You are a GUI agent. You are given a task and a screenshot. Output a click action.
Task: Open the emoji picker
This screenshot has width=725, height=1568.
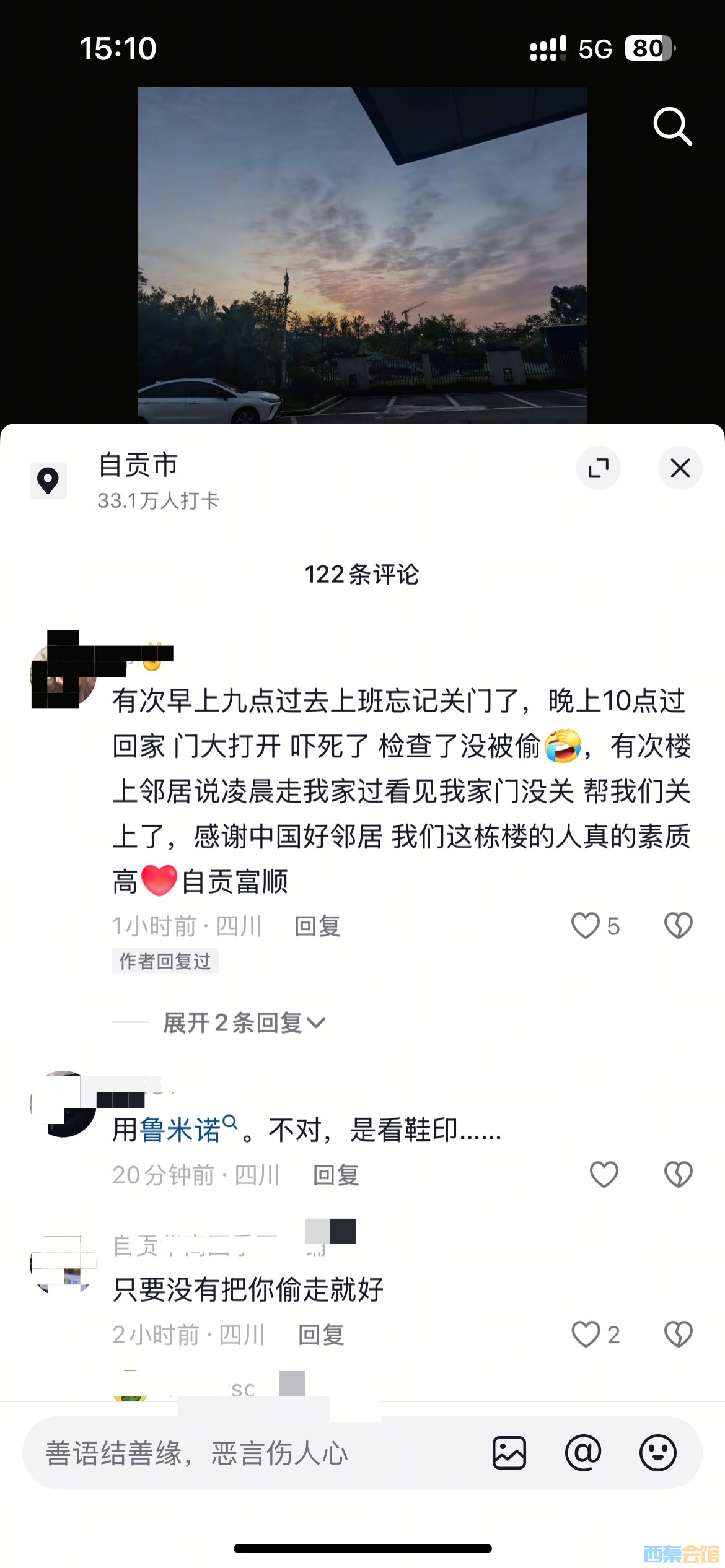pos(657,1453)
